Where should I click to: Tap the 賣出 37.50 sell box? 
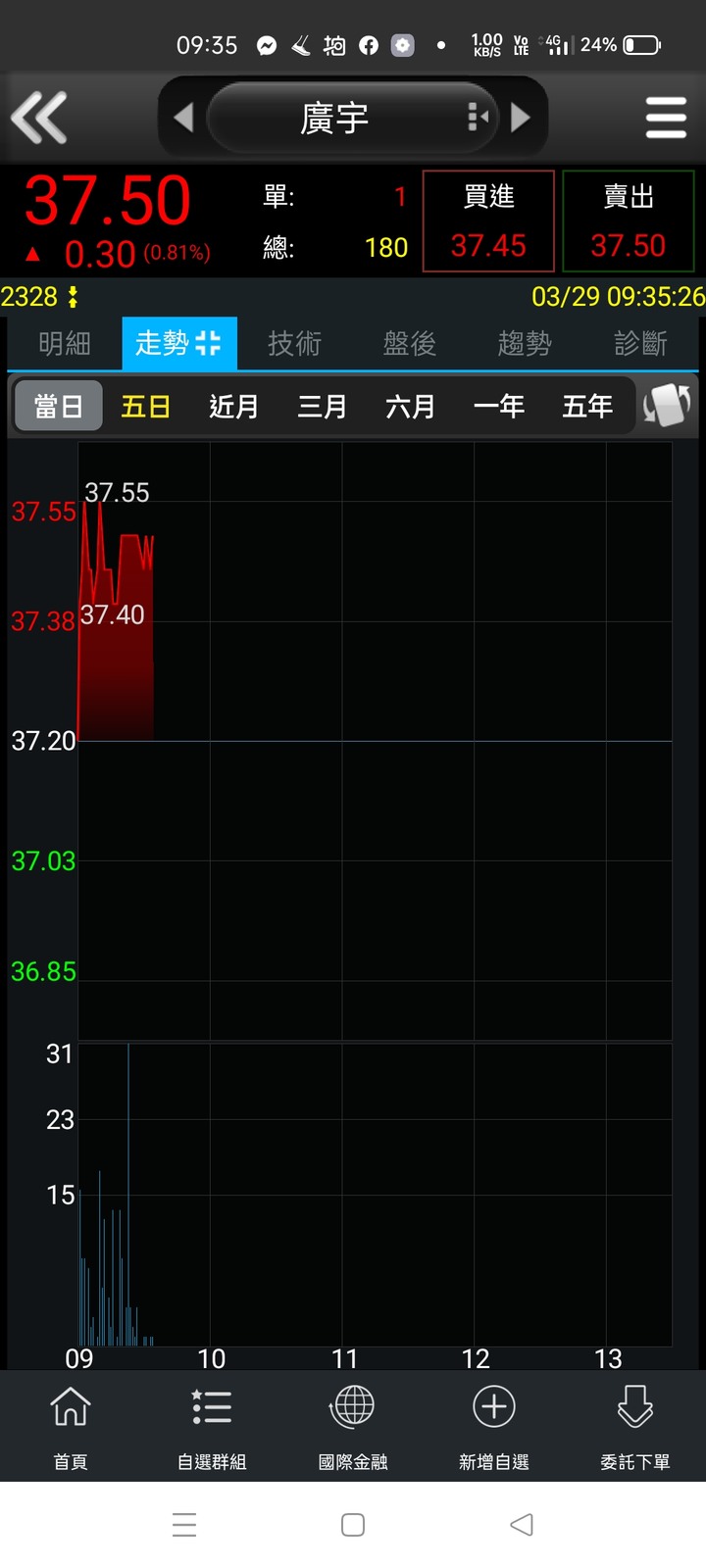[628, 221]
